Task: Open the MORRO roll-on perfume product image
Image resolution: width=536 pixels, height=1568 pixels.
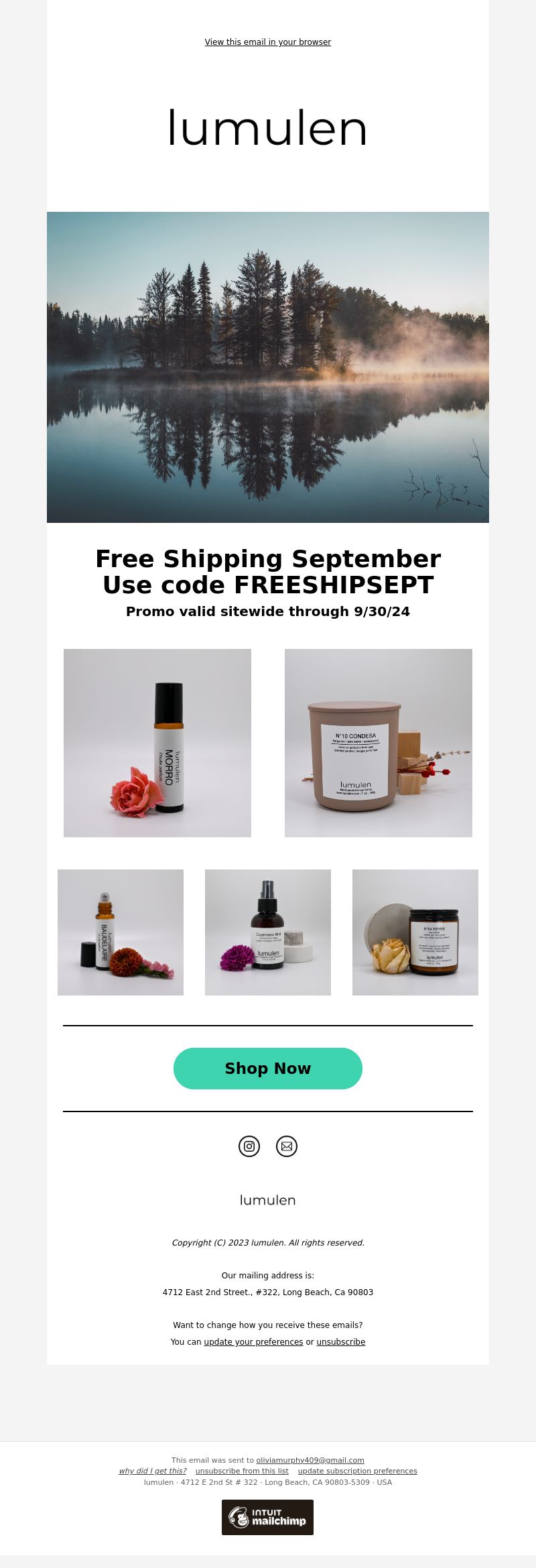Action: tap(157, 743)
